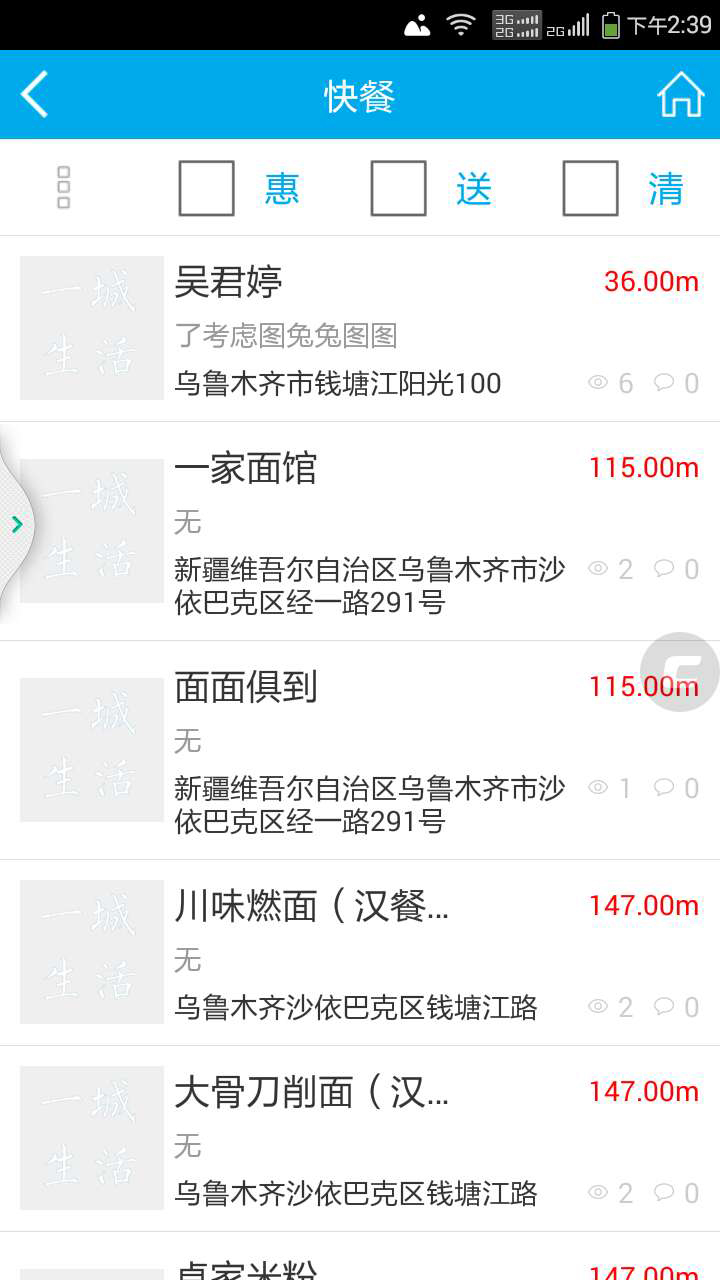
Task: Check the 惠 checkbox
Action: point(206,188)
